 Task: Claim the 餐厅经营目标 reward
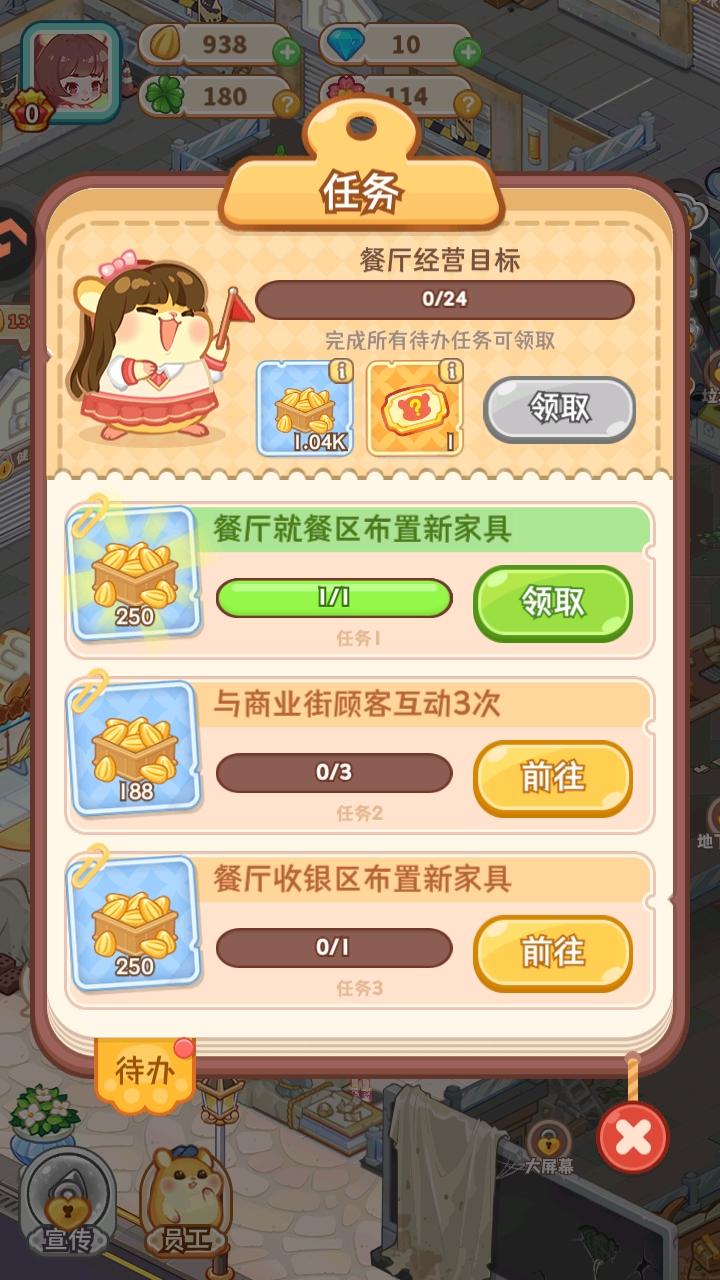coord(559,409)
